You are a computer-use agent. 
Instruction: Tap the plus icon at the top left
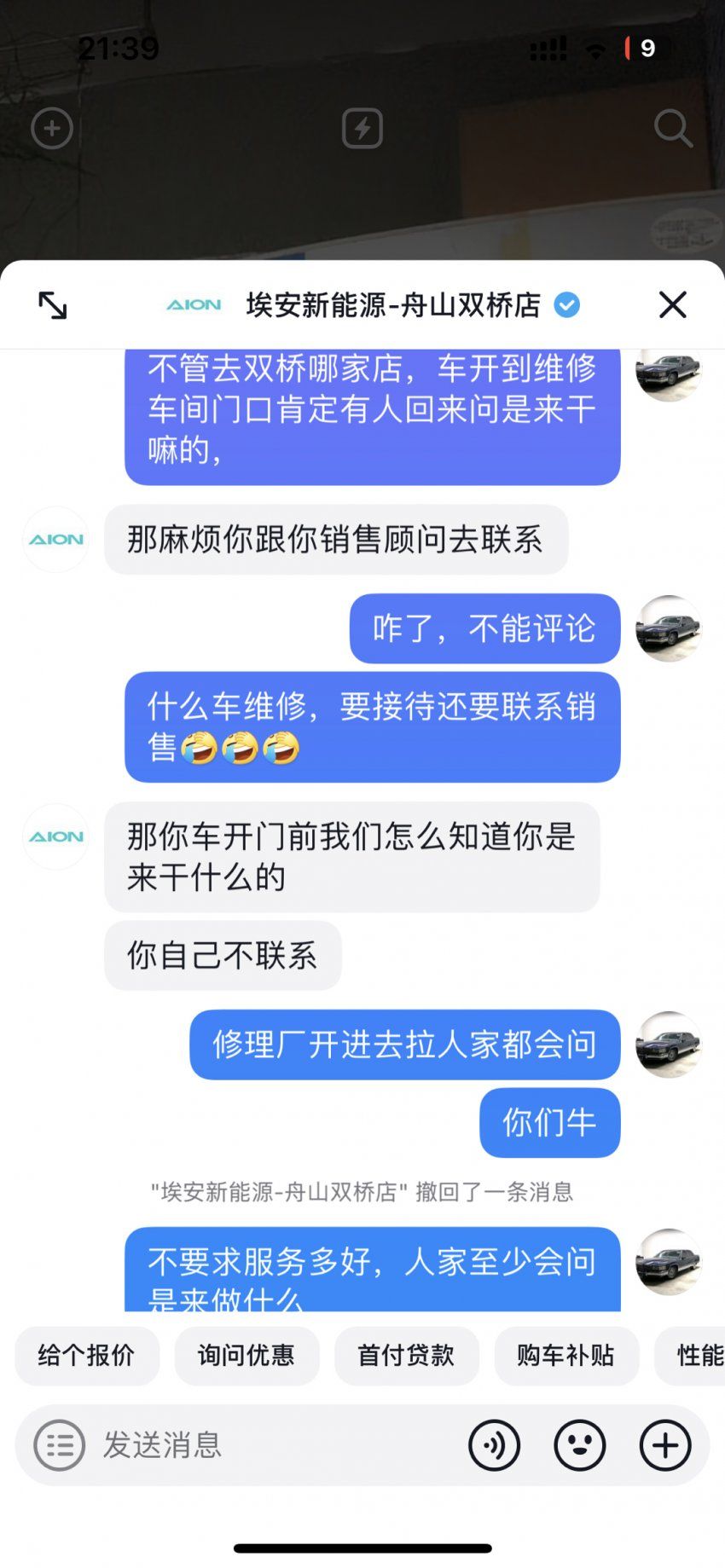pos(52,129)
